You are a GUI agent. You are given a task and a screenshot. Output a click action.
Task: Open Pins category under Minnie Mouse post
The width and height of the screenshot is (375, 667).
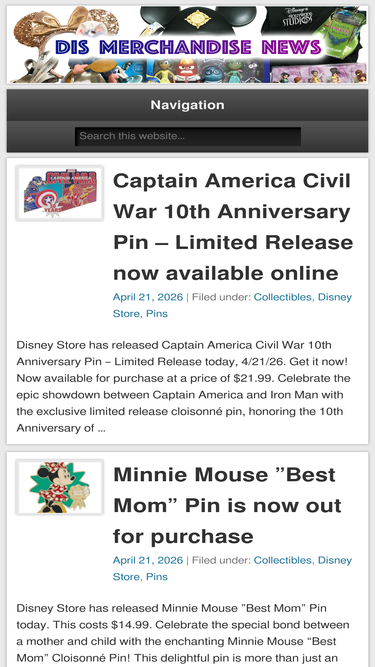tap(157, 577)
